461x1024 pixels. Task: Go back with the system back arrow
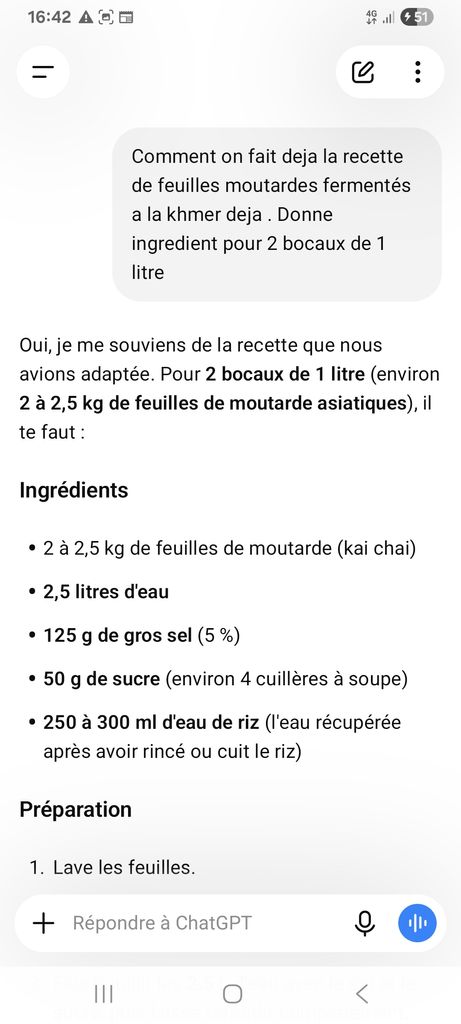[x=362, y=994]
